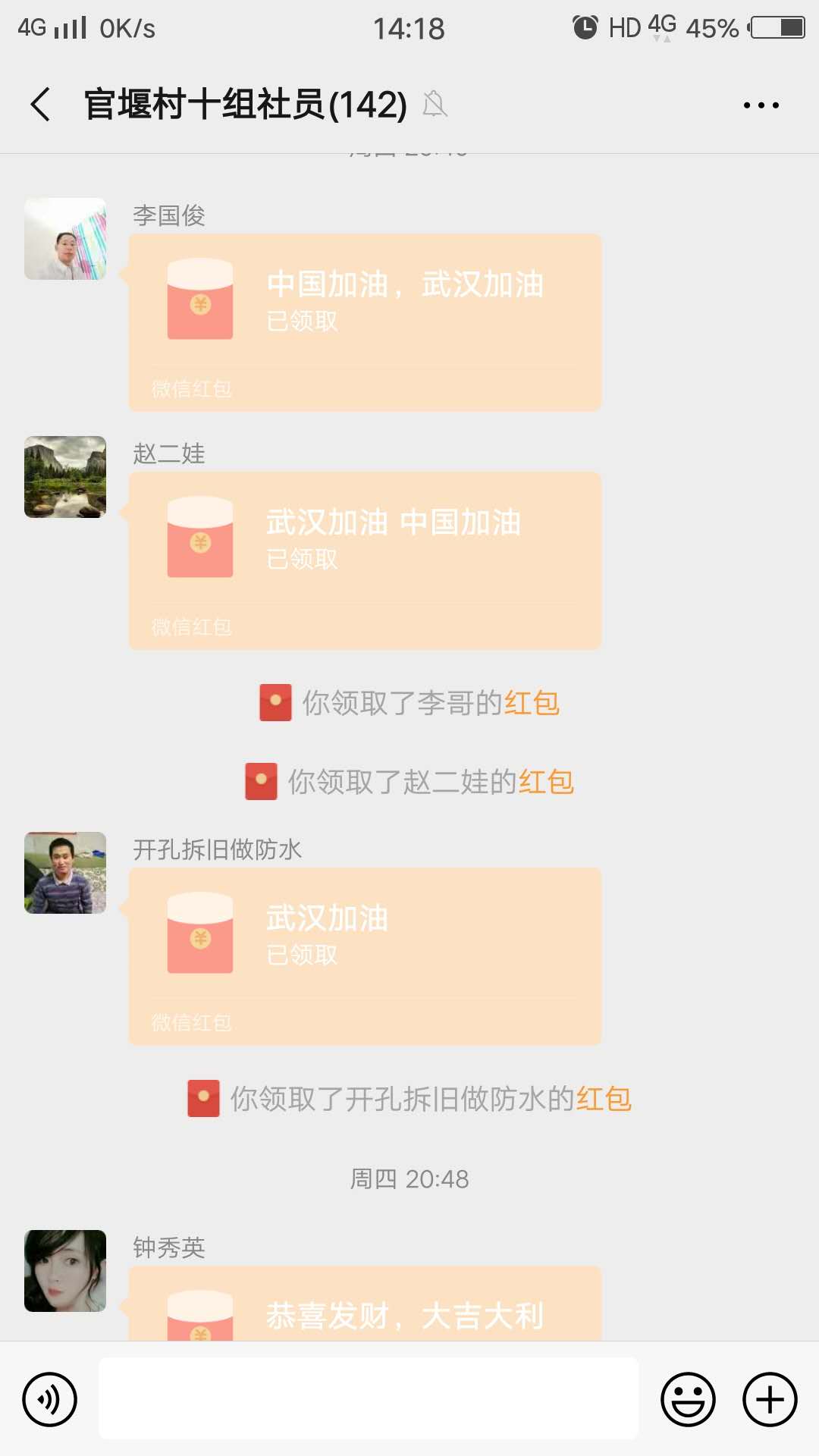Open 开孔拆旧做防水's red packet 武汉加油

(365, 957)
